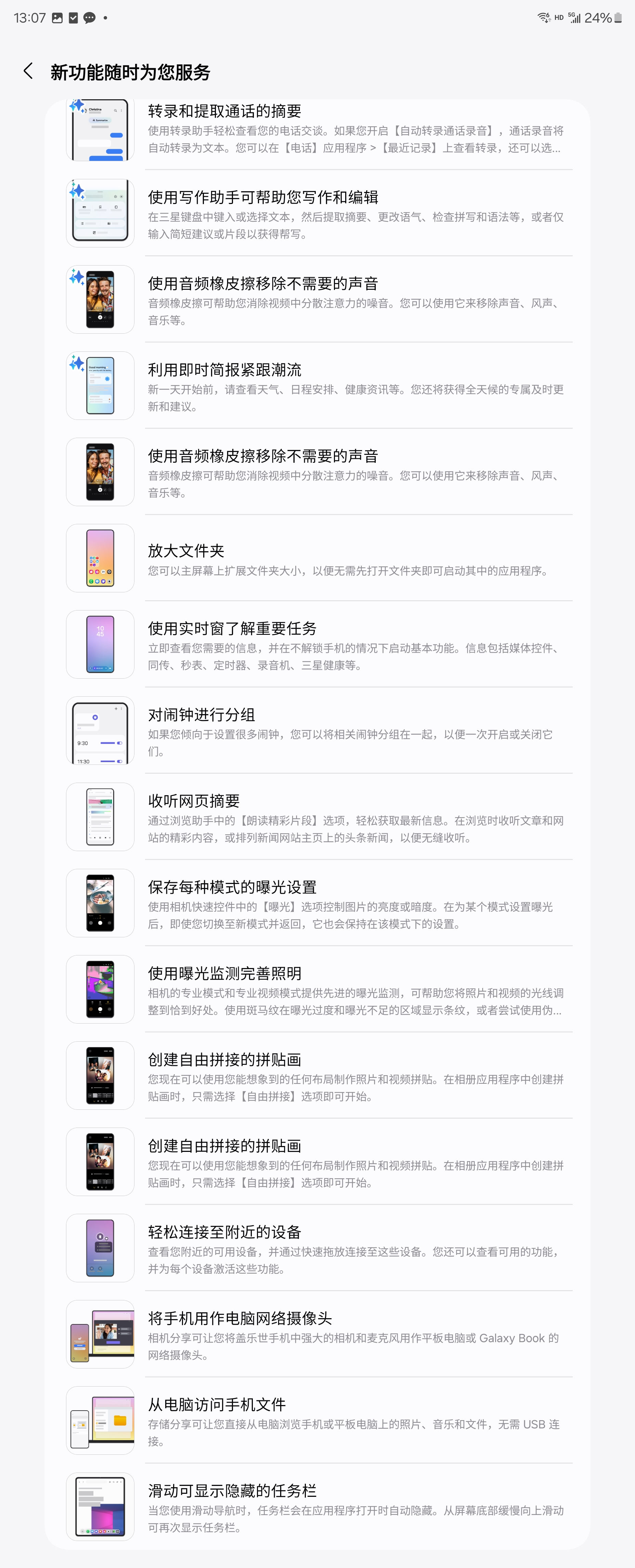Image resolution: width=635 pixels, height=1568 pixels.
Task: View 使用曝光监测完善照明 tip
Action: (x=316, y=990)
